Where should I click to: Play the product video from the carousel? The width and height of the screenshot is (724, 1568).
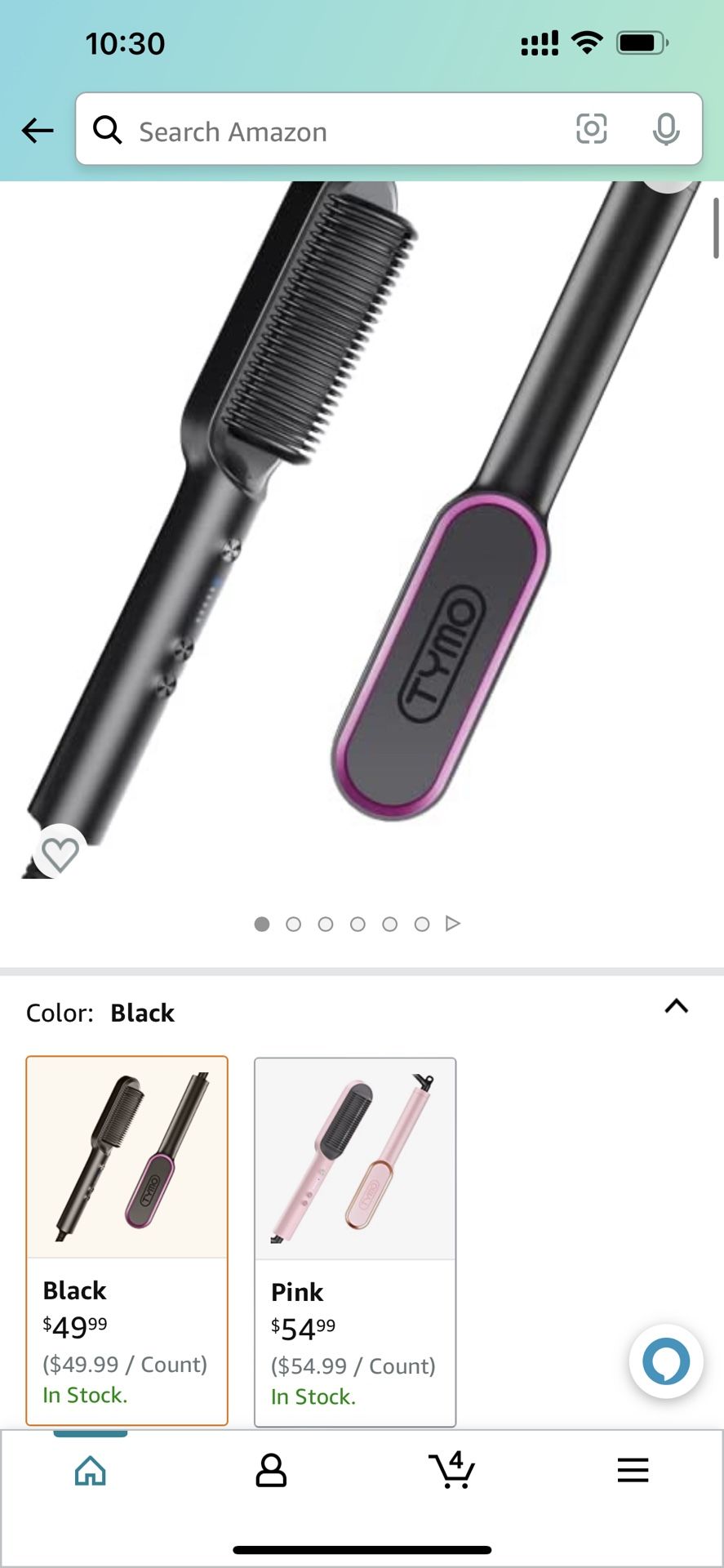[x=454, y=924]
